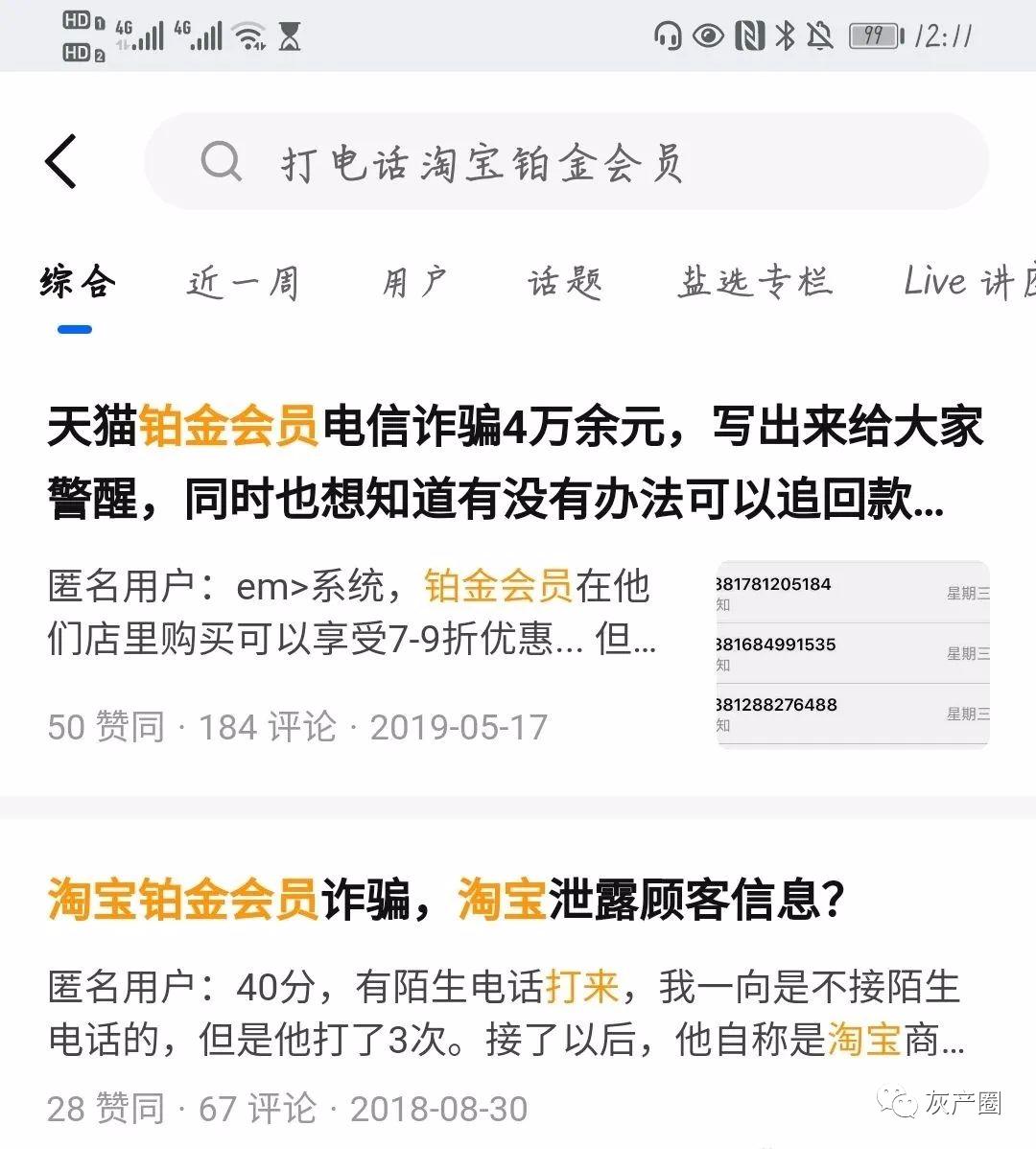This screenshot has width=1036, height=1149.
Task: Tap the phone numbers thumbnail image
Action: pos(852,652)
